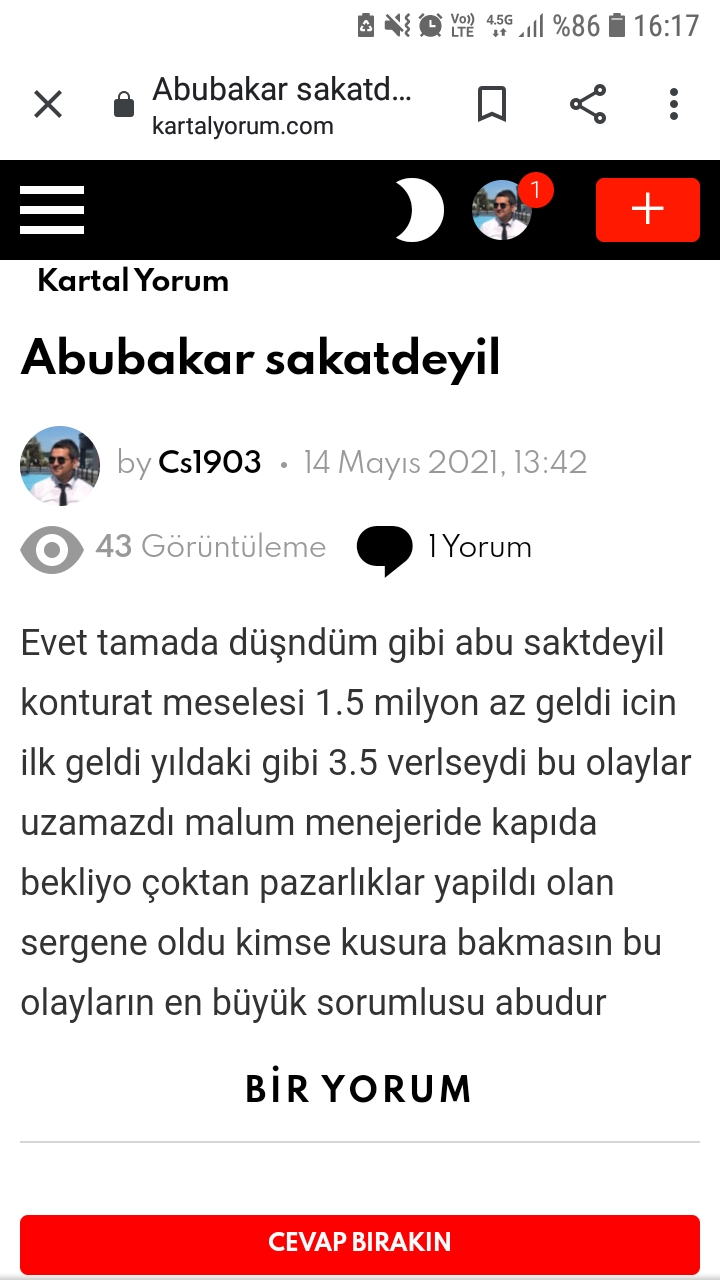Screen dimensions: 720x1280
Task: Go to Kartal Yorum breadcrumb
Action: [x=133, y=281]
